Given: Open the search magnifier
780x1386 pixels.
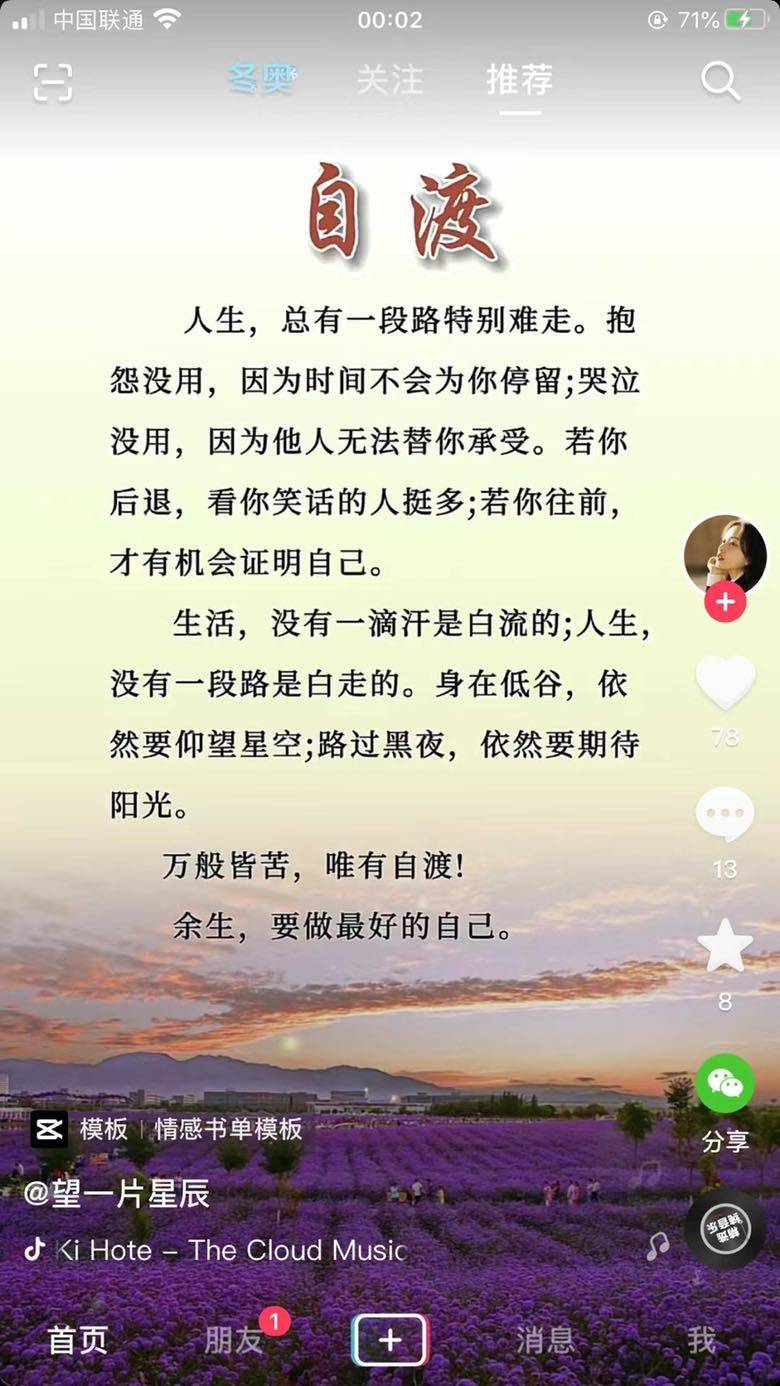Looking at the screenshot, I should click(720, 81).
